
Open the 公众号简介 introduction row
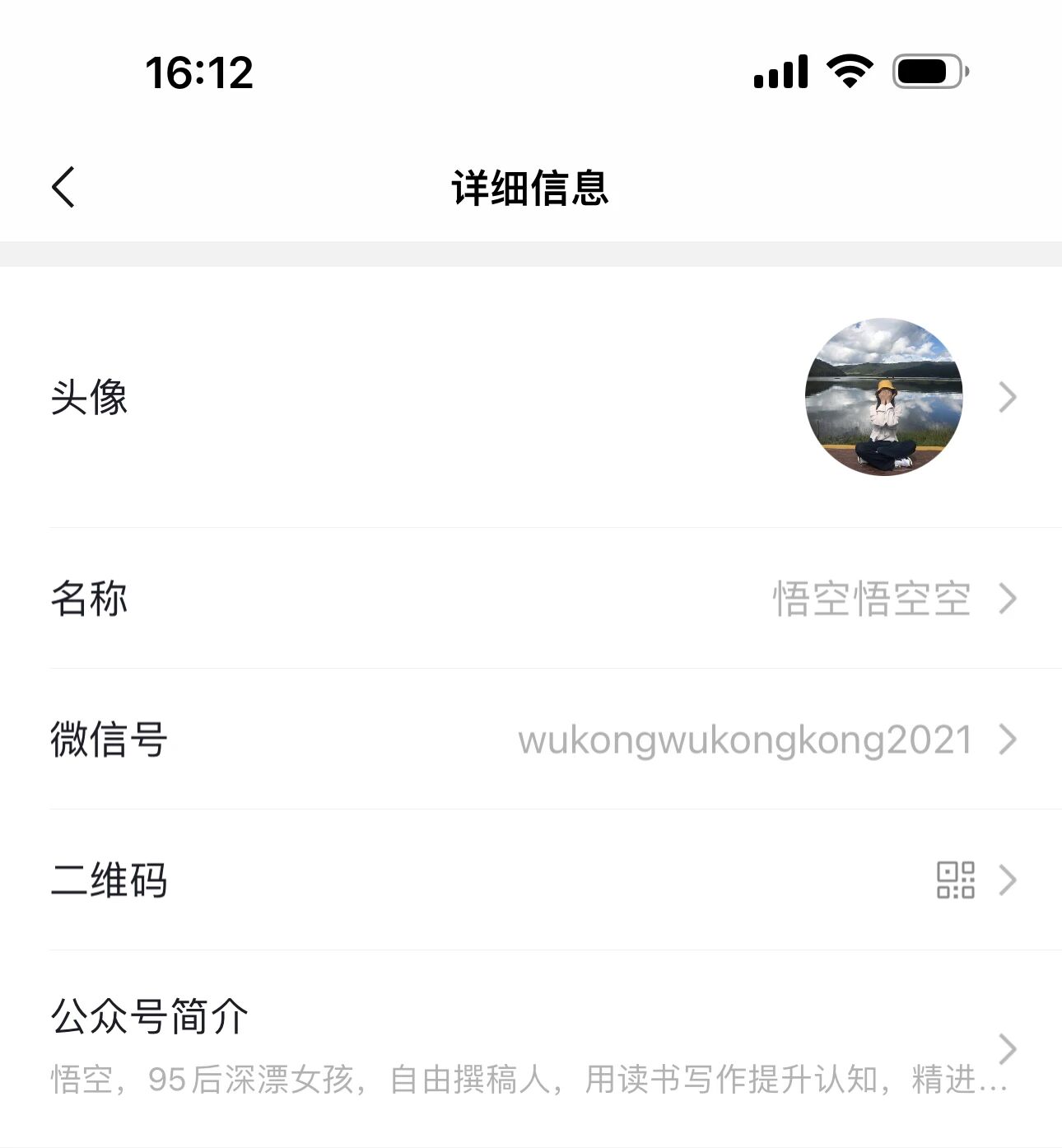pos(531,1048)
